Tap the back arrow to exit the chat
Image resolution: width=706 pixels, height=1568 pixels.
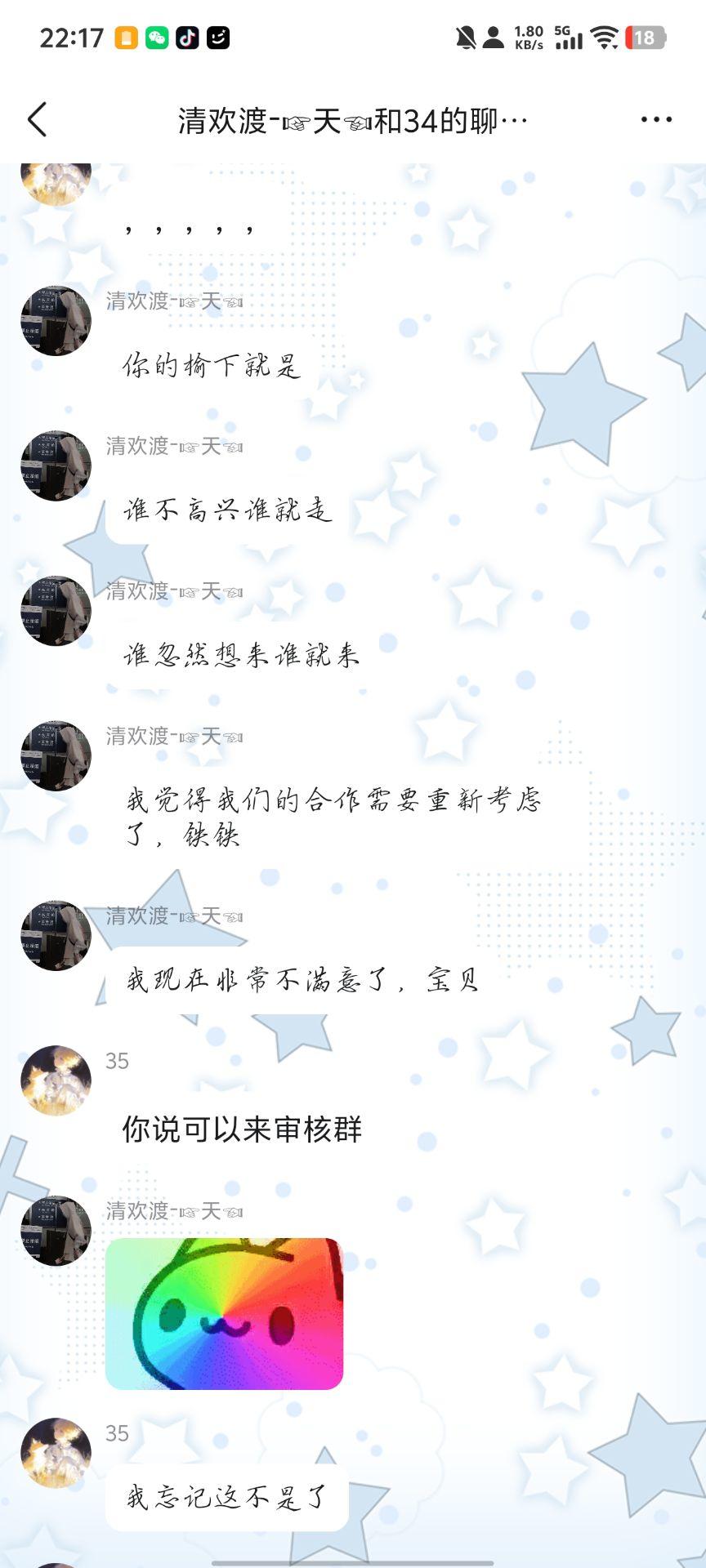[37, 118]
